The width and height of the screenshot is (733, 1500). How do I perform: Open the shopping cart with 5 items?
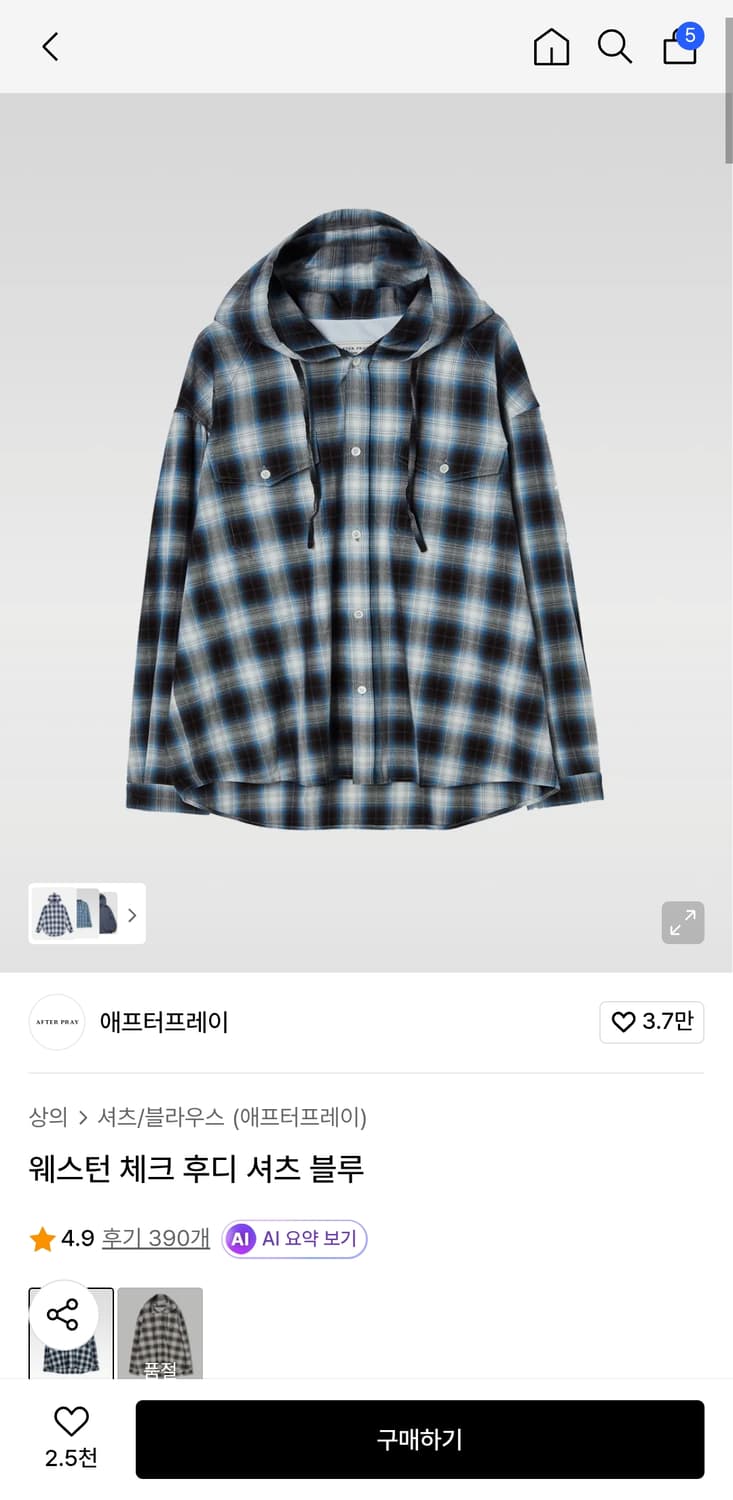pyautogui.click(x=679, y=46)
